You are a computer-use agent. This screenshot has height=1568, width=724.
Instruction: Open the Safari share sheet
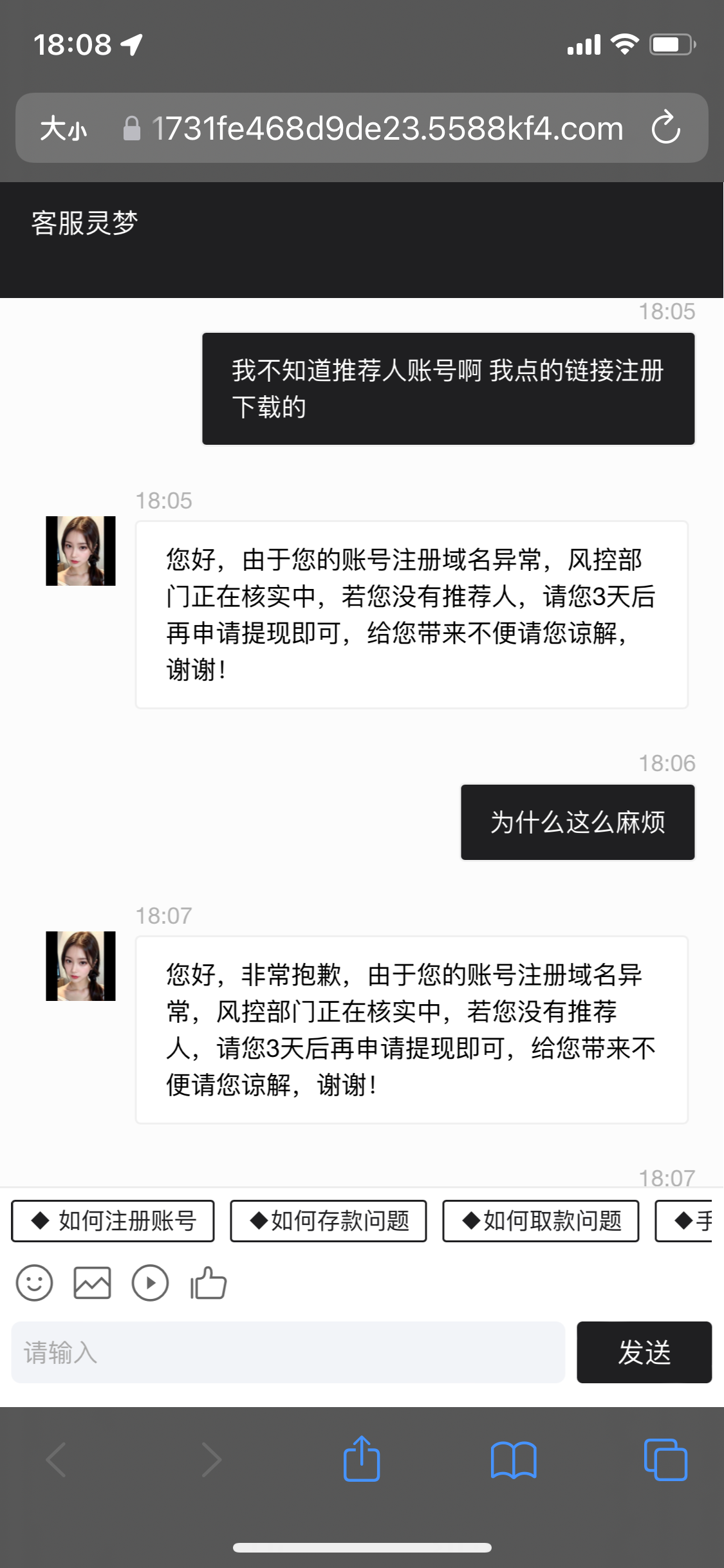(x=362, y=1459)
